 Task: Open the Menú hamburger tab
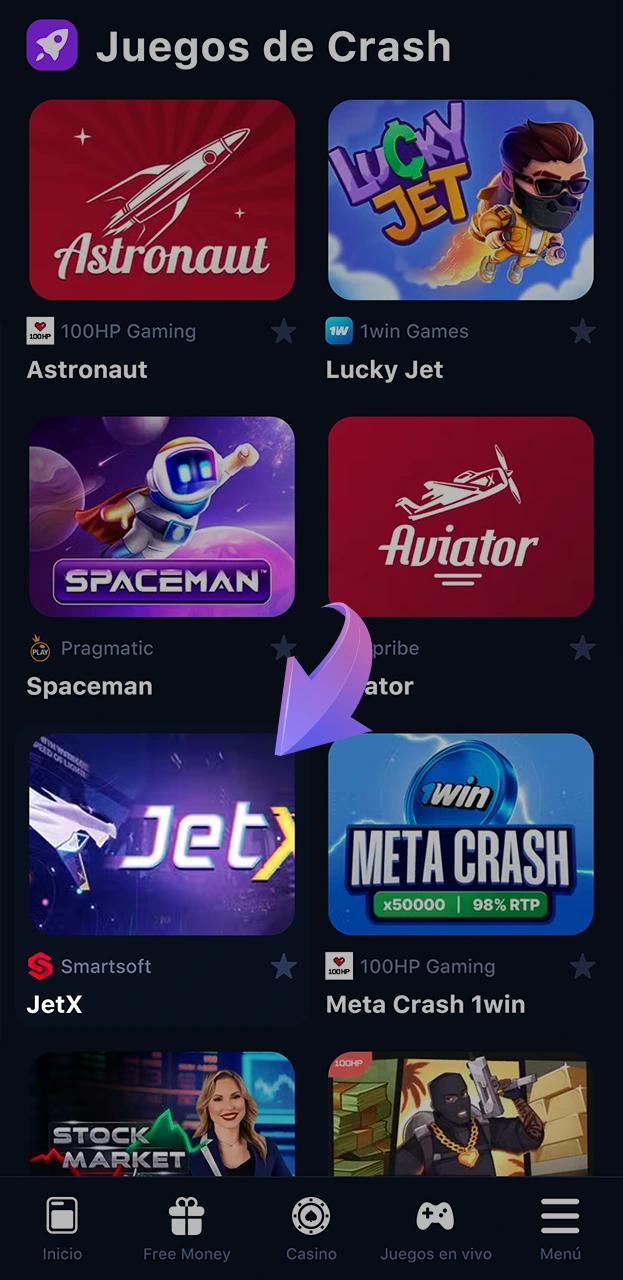(560, 1229)
